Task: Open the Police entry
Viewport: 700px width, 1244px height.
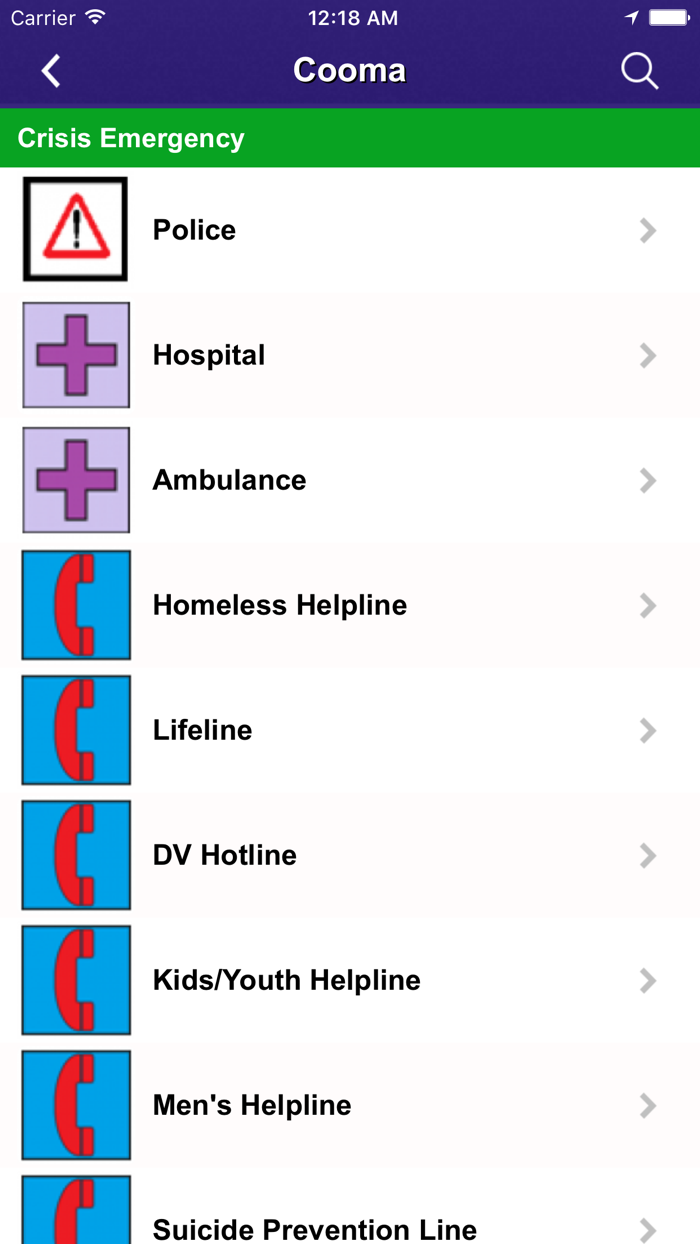Action: click(x=350, y=230)
